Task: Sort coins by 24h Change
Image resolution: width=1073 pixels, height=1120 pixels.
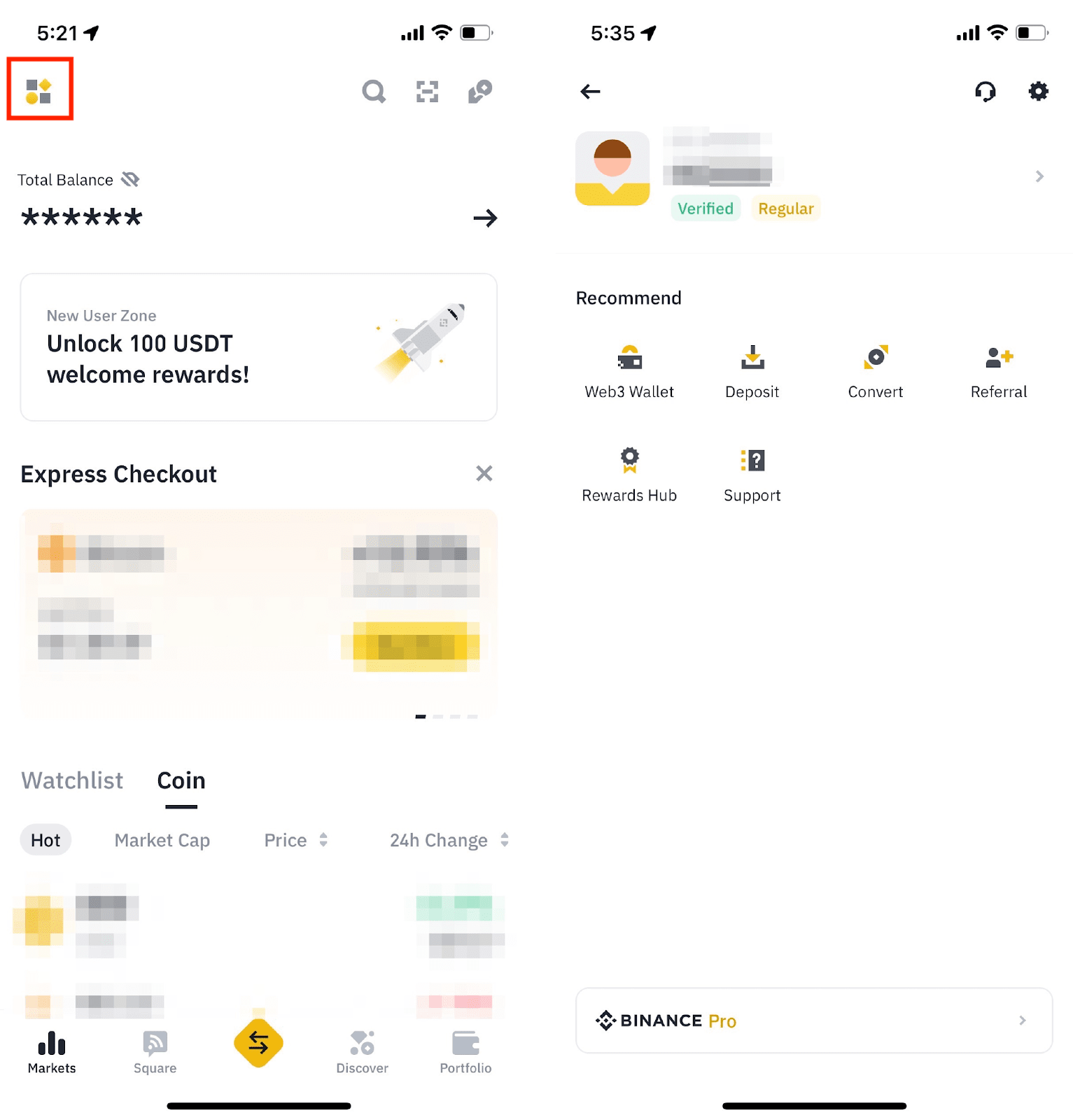Action: click(448, 840)
